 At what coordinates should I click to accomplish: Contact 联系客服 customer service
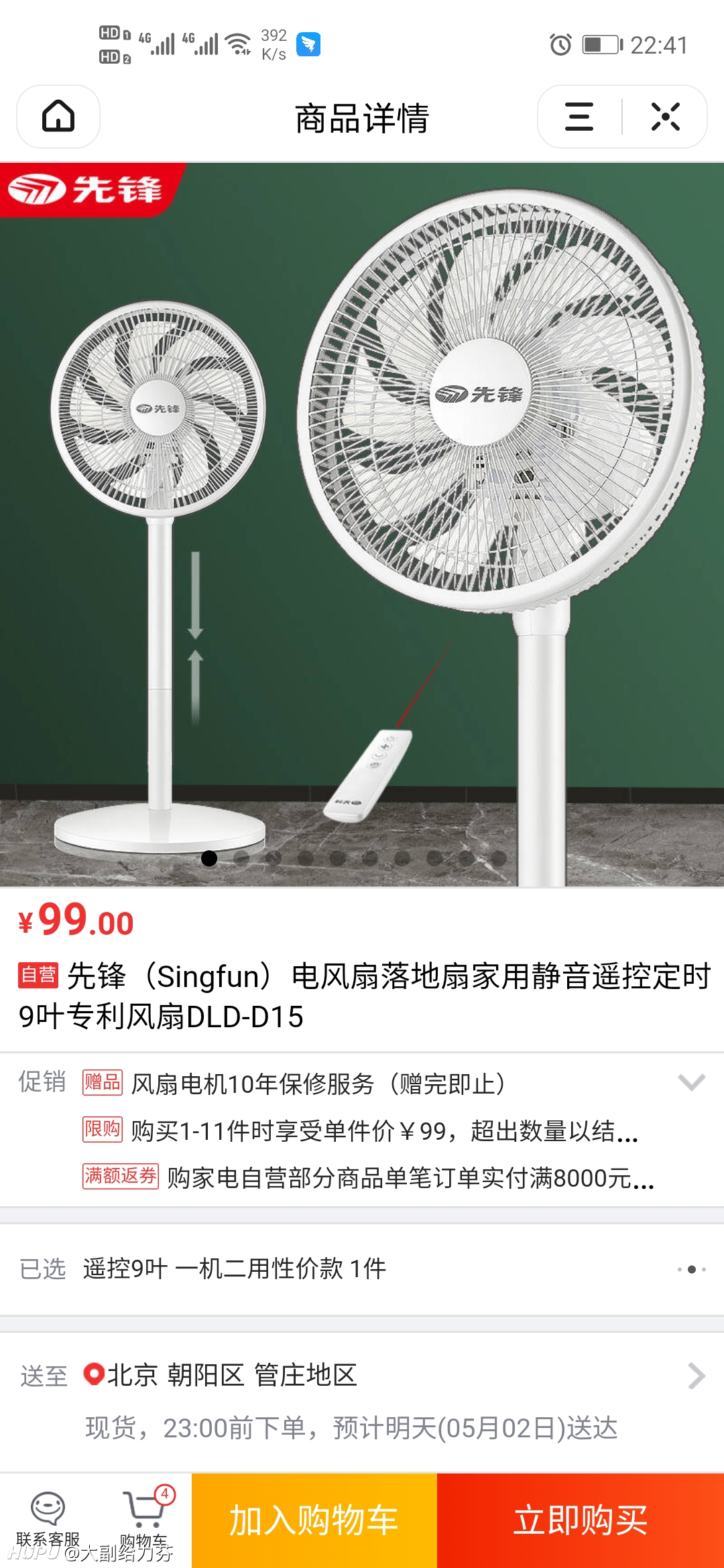pos(48,1520)
